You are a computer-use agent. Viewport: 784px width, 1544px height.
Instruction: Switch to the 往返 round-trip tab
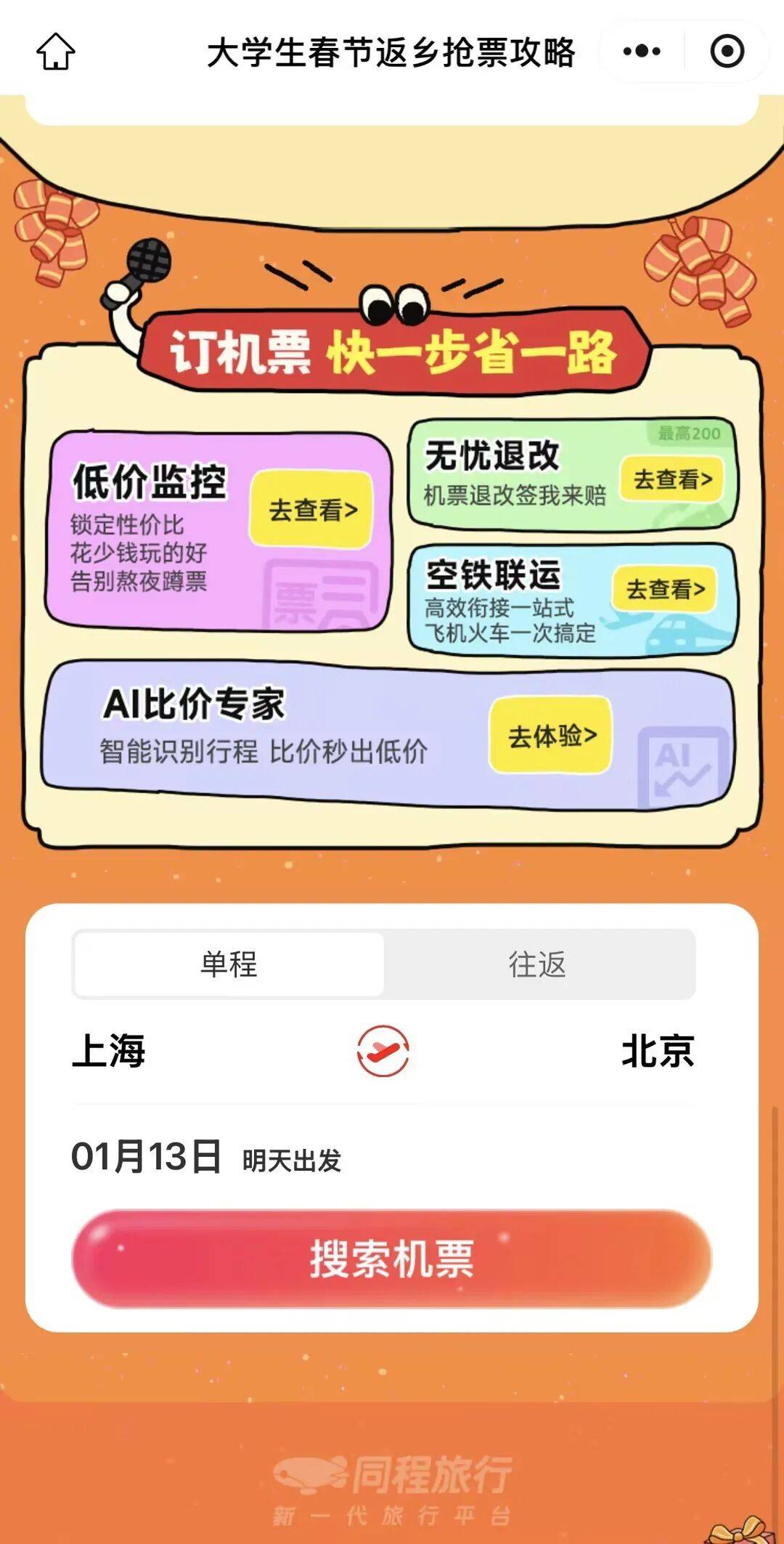point(537,964)
